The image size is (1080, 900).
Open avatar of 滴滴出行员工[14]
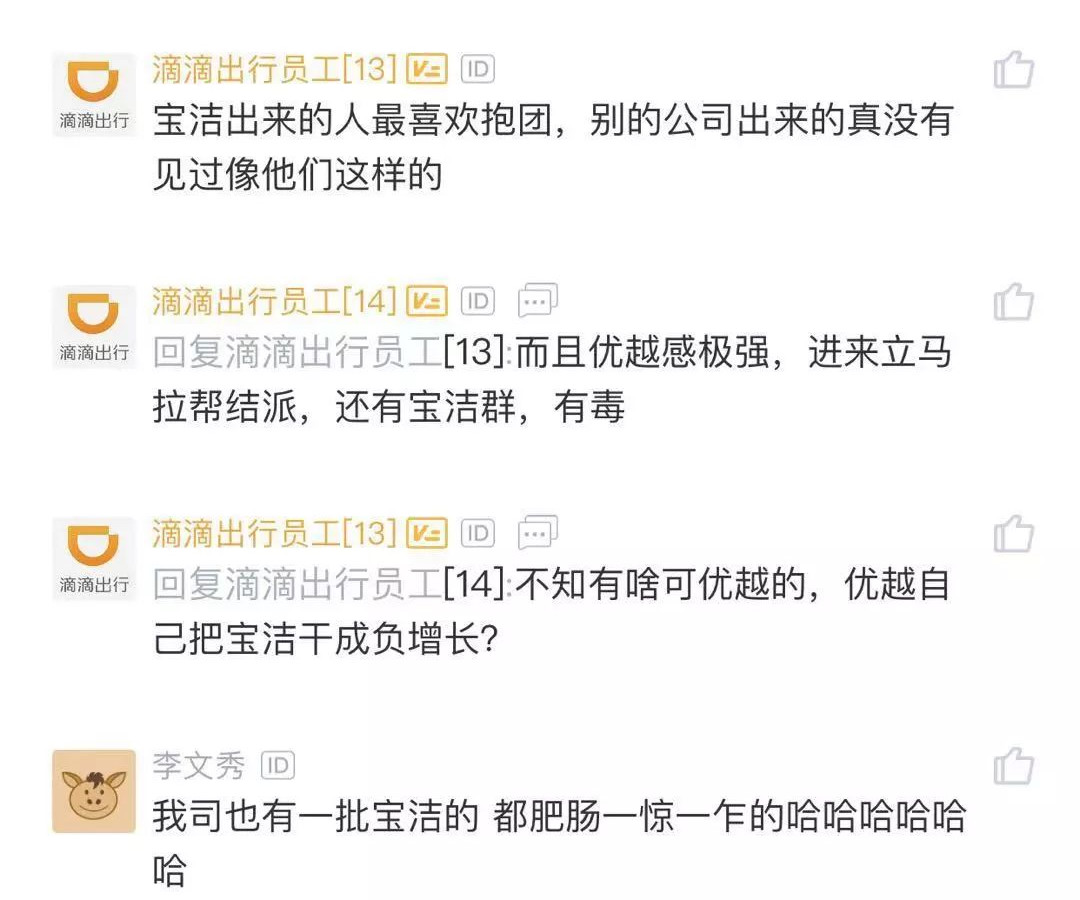point(94,326)
